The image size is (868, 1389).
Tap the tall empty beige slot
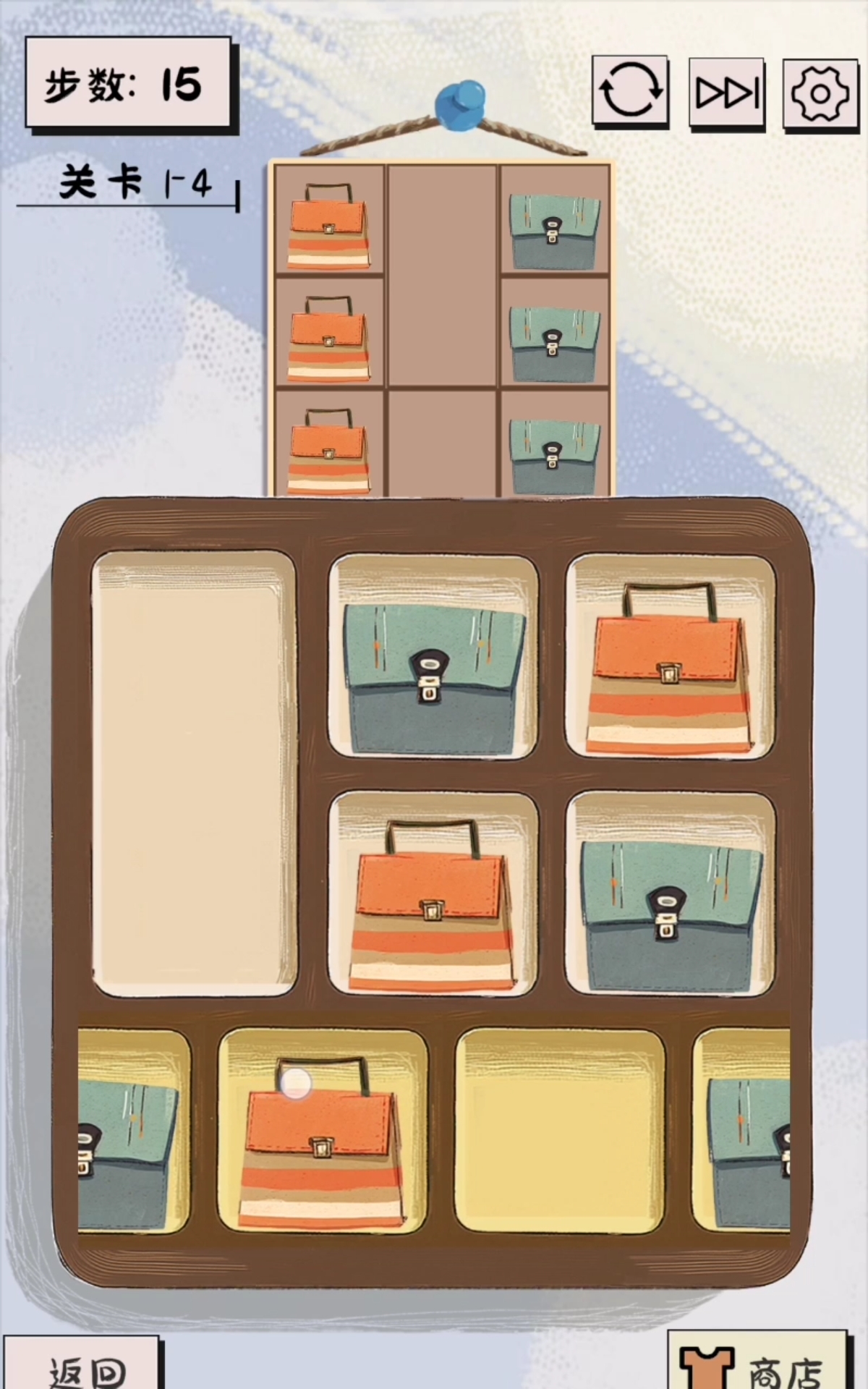coord(194,774)
